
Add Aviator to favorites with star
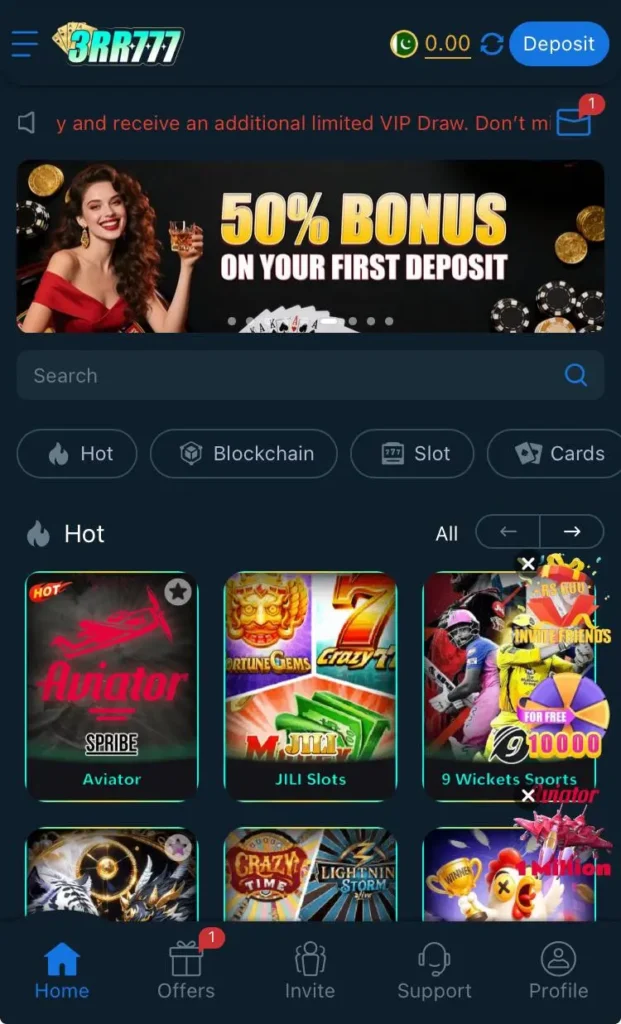[x=178, y=592]
